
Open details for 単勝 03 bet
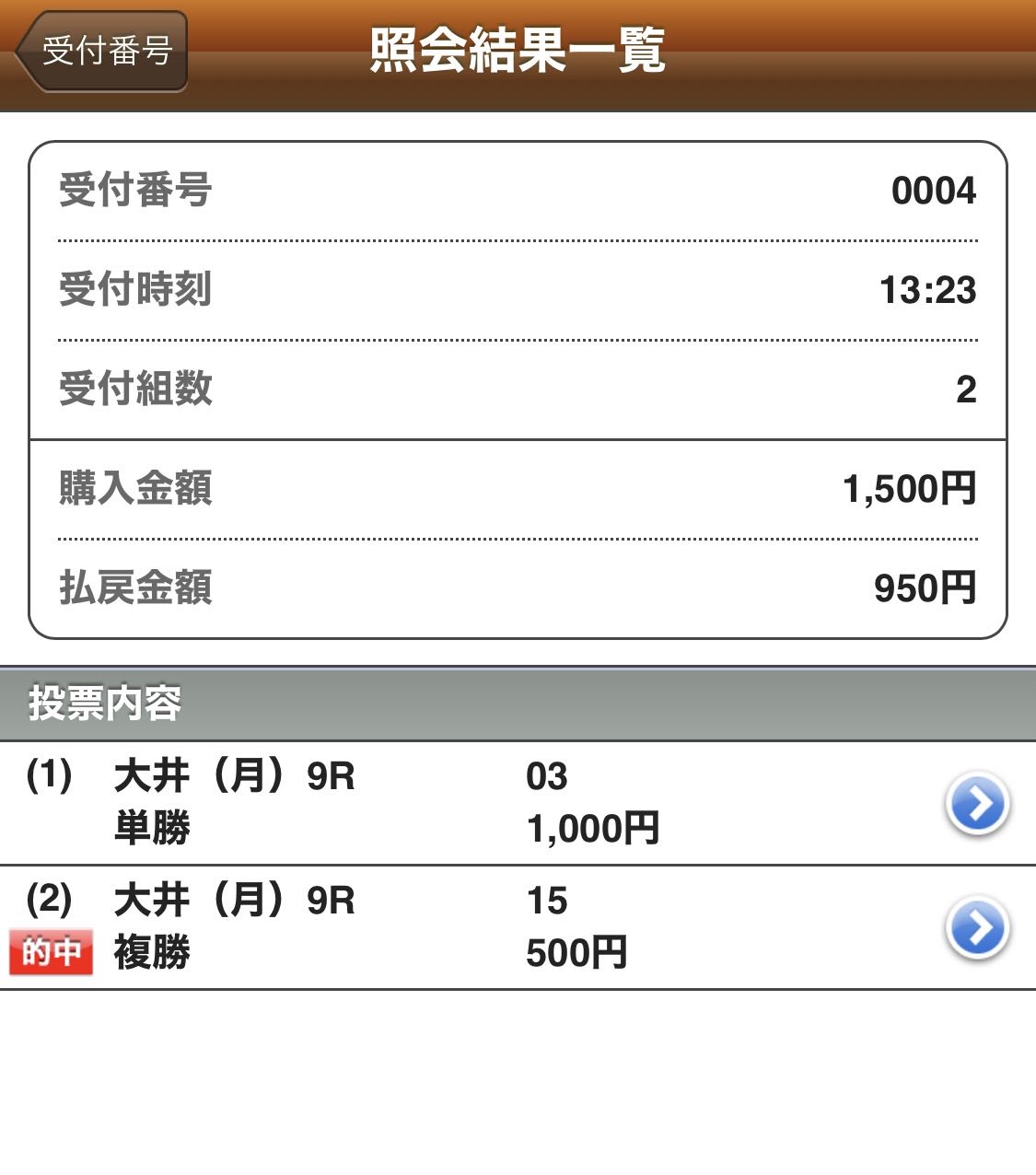[x=977, y=804]
